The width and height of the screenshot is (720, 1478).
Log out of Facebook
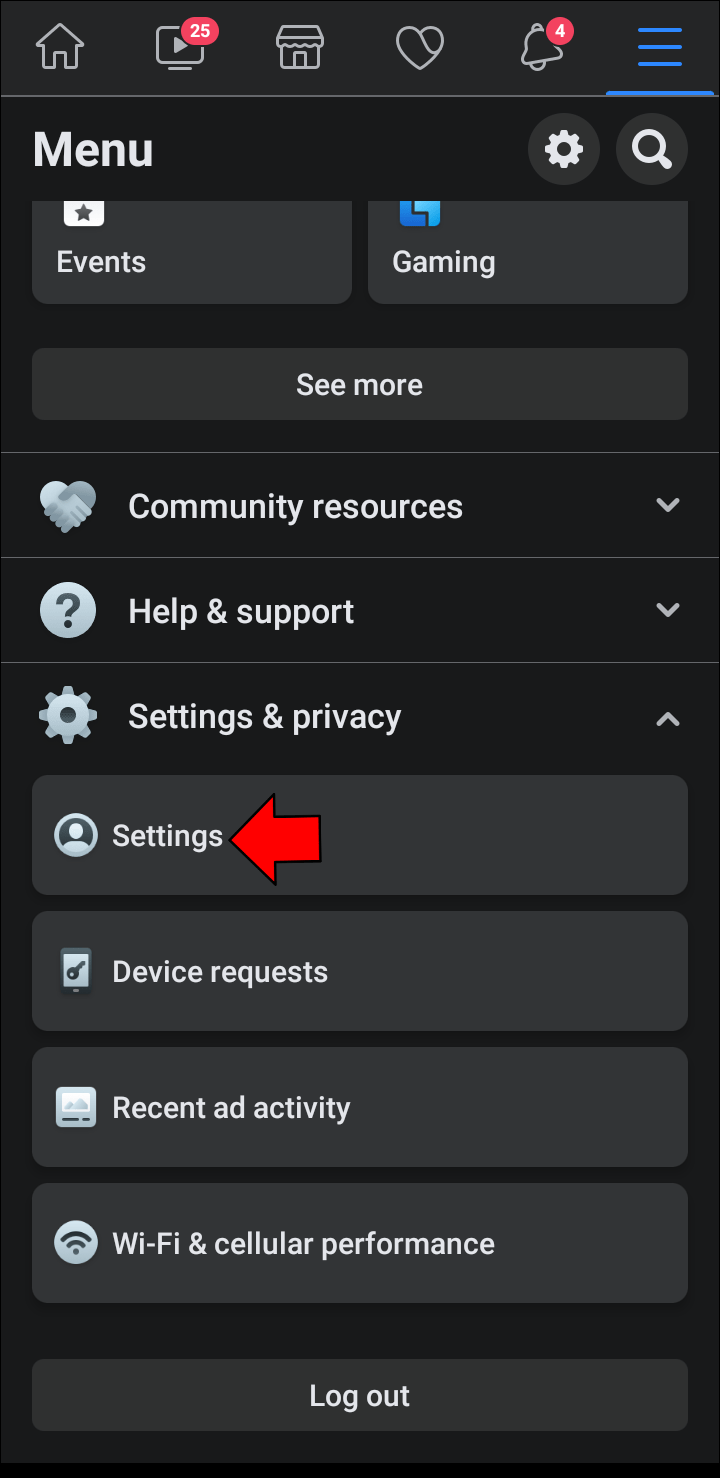360,1395
